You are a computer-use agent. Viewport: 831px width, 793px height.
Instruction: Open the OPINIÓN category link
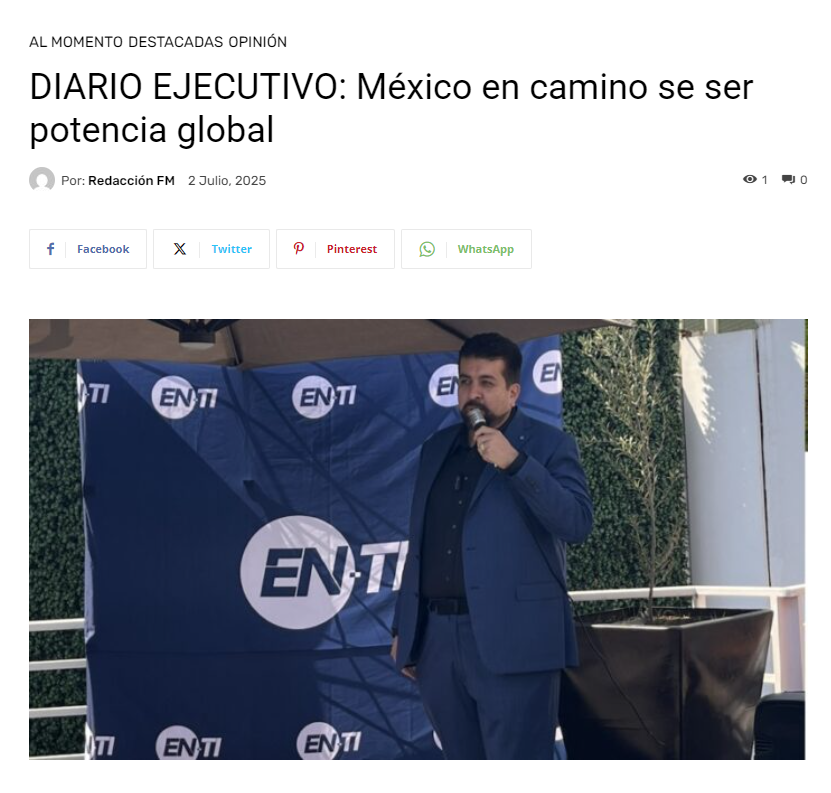click(x=258, y=42)
